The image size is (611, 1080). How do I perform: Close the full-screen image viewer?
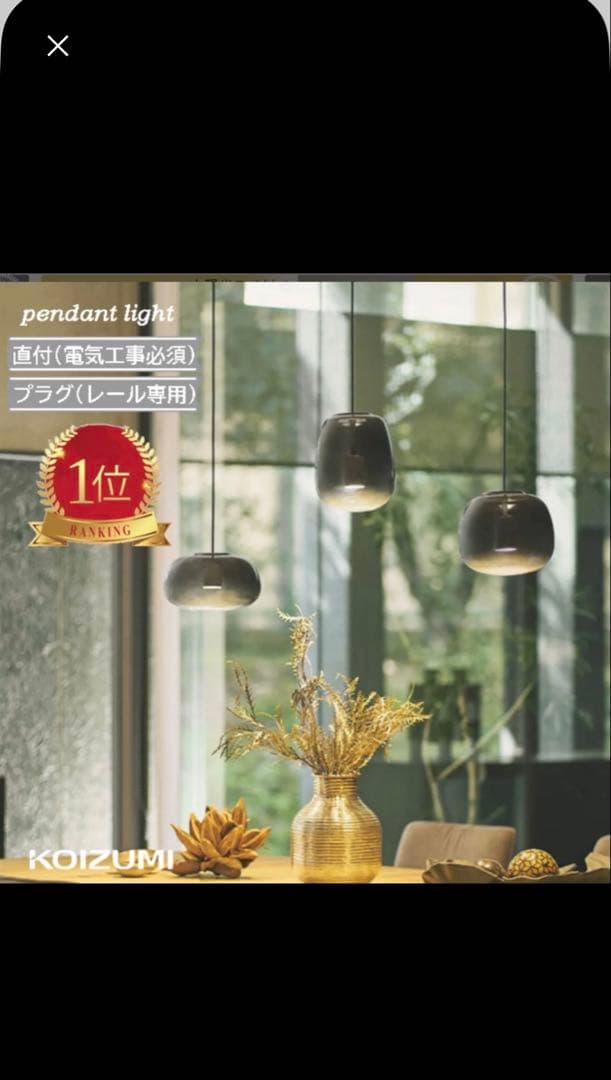(x=58, y=46)
